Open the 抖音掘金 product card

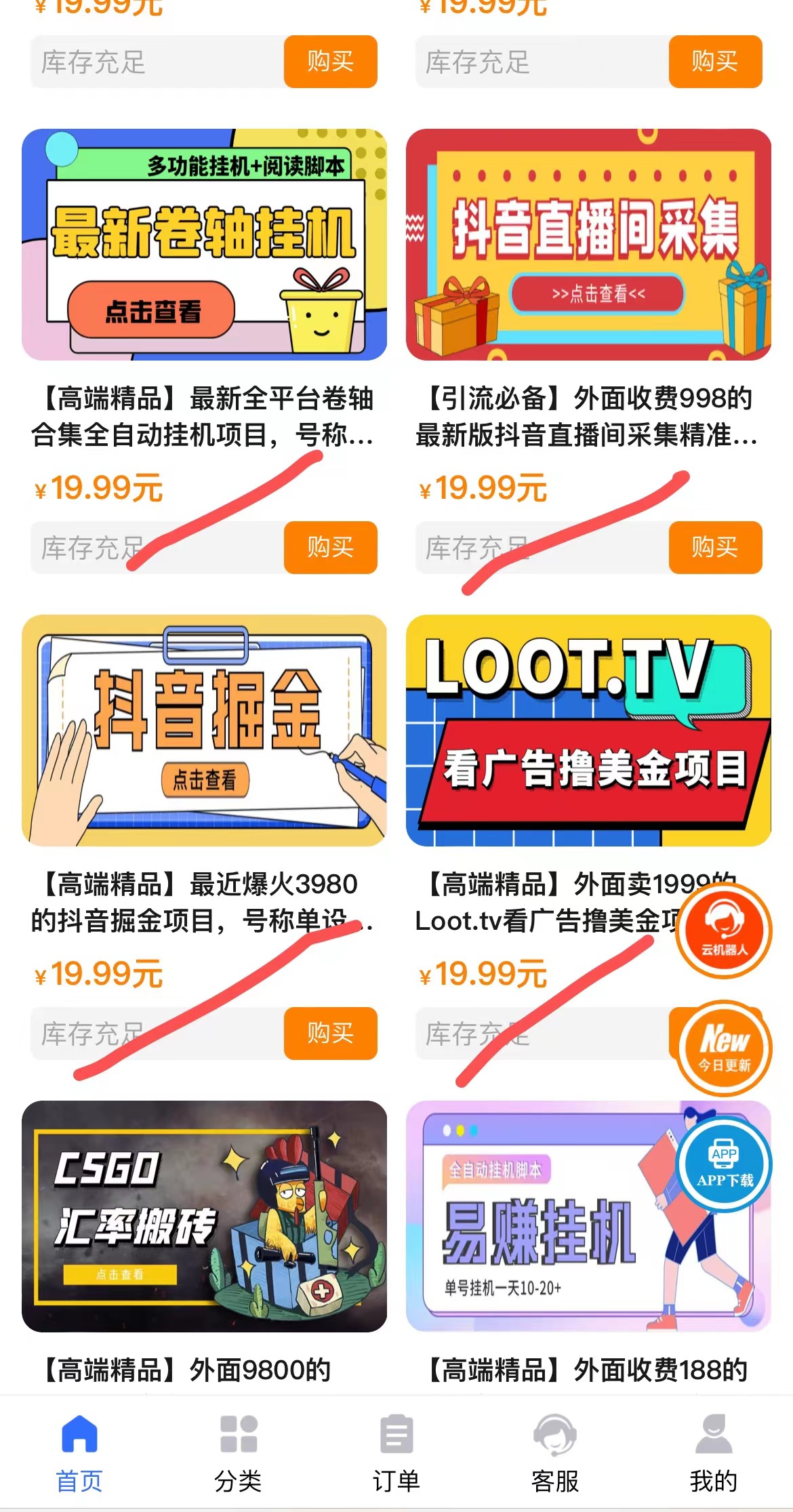[204, 730]
